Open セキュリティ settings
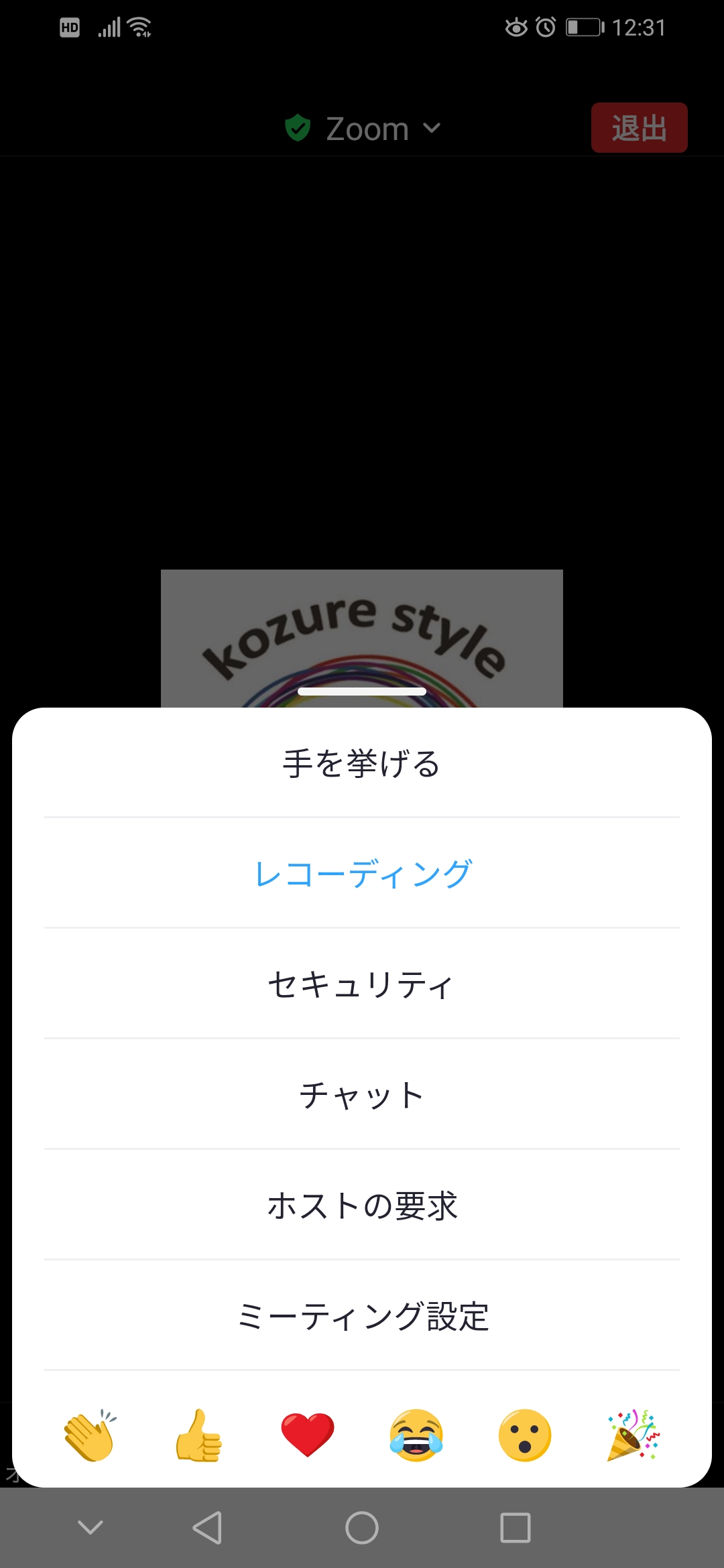Viewport: 724px width, 1568px height. (362, 984)
